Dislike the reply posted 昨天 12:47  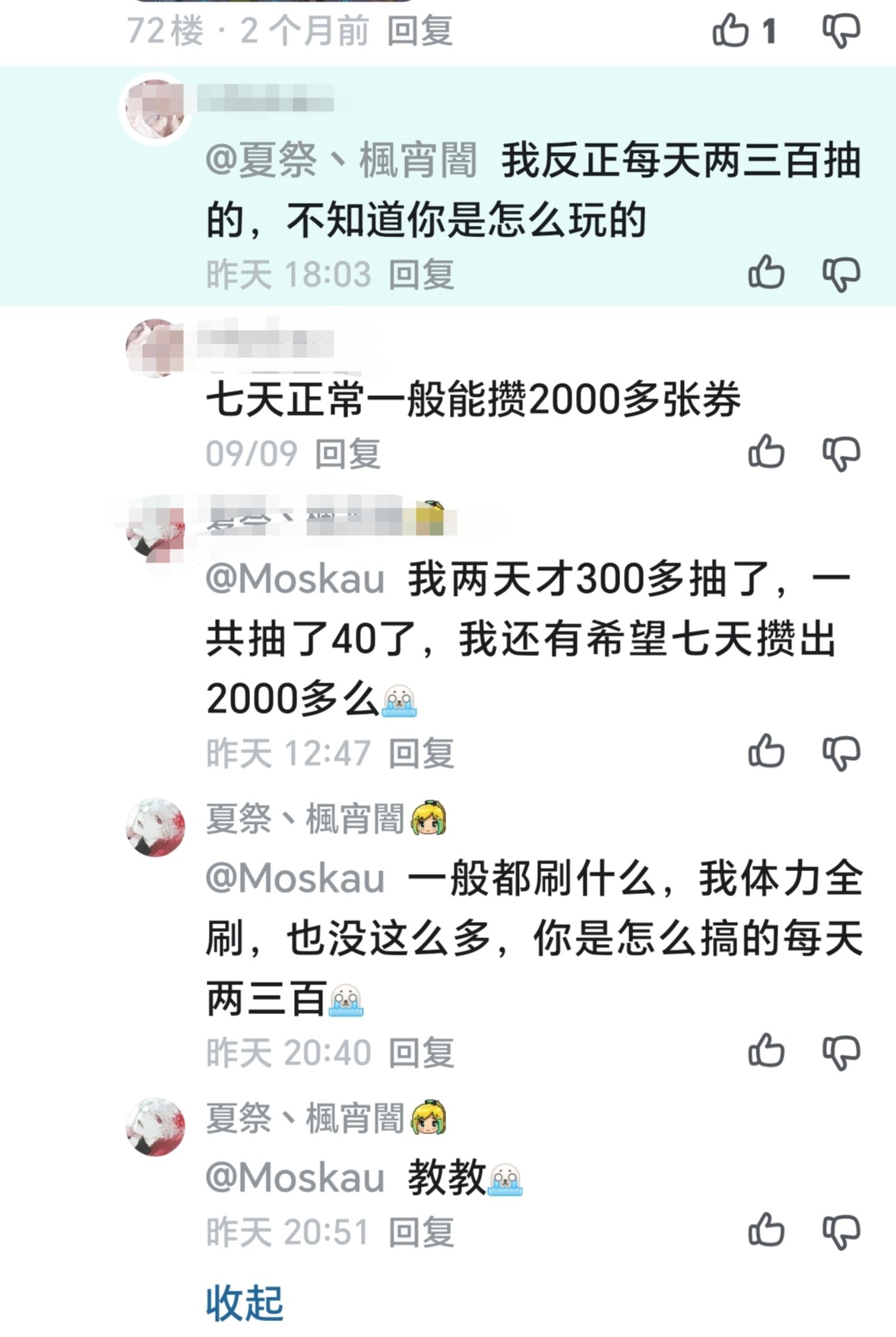tap(841, 752)
